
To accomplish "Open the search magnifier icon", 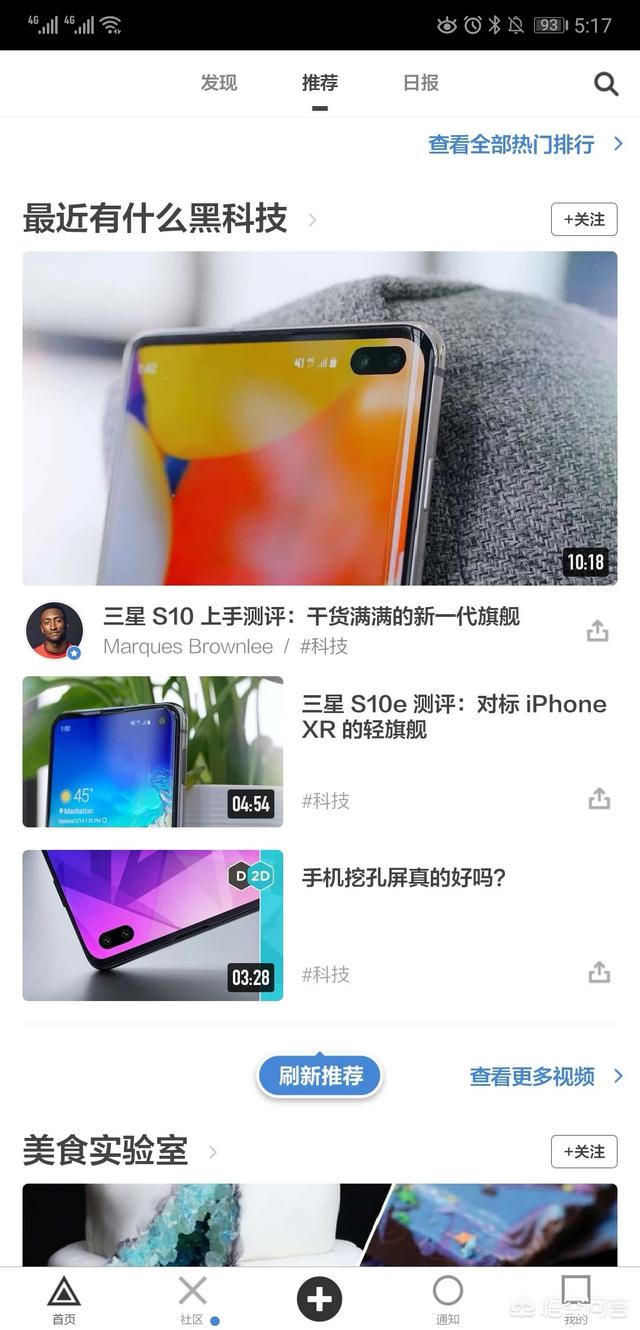I will tap(606, 84).
